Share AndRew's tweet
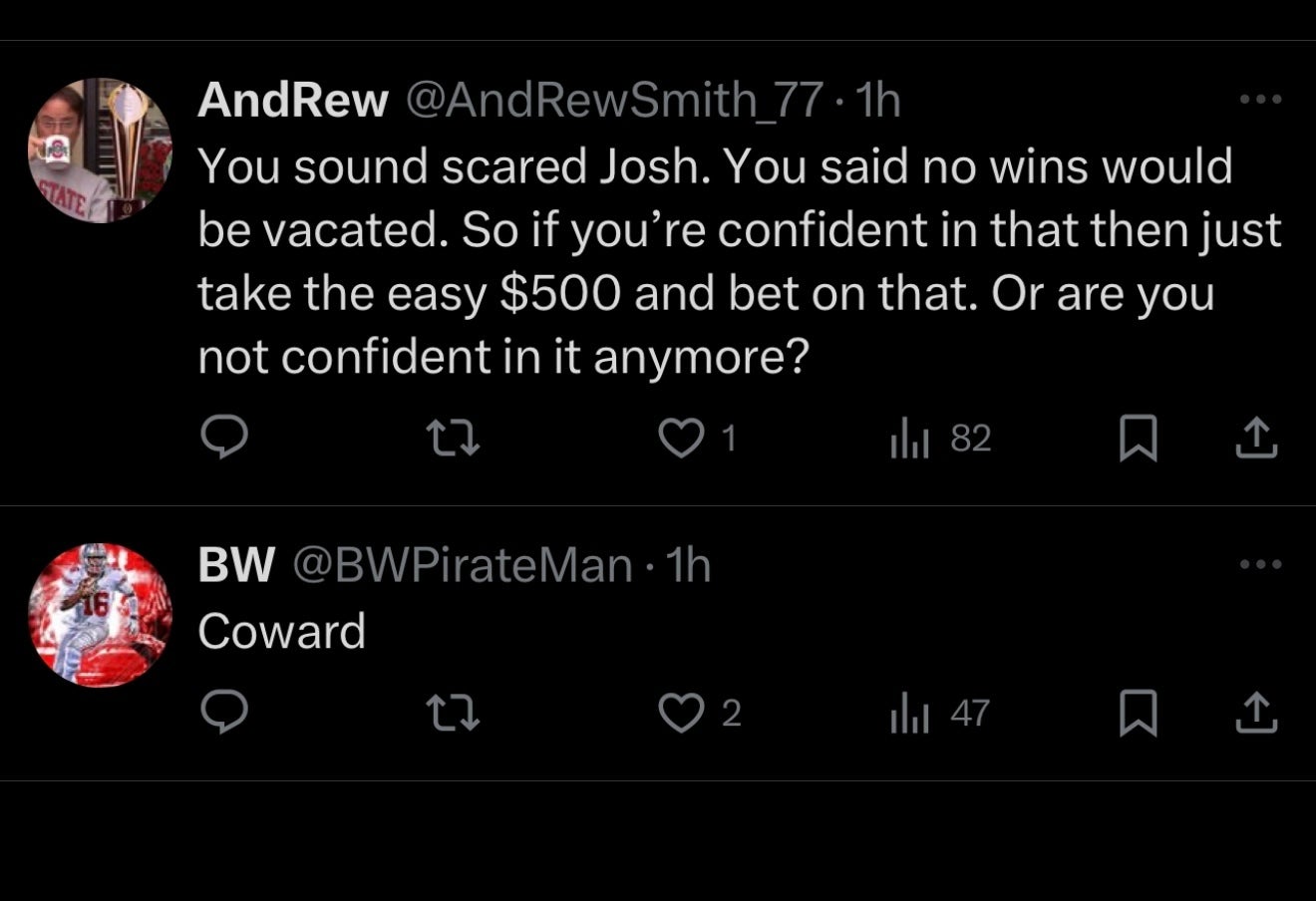Viewport: 1316px width, 901px height. [x=1256, y=438]
